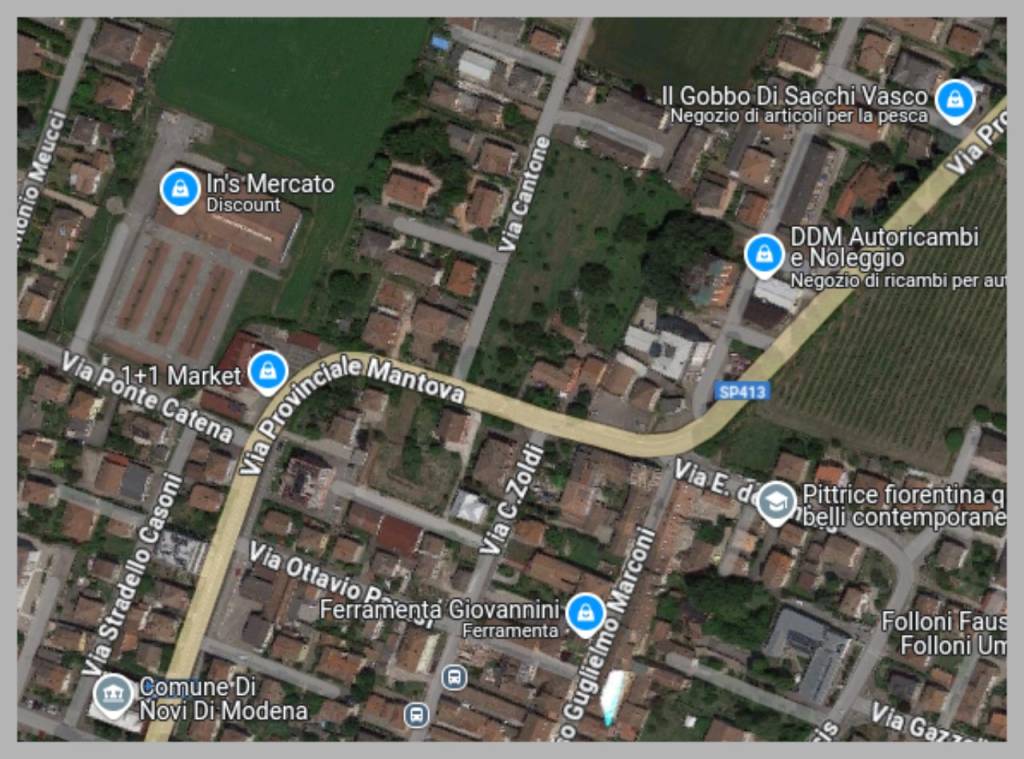Tap the bus stop icon beside Via C. Zoldi
This screenshot has width=1024, height=759.
pyautogui.click(x=454, y=678)
